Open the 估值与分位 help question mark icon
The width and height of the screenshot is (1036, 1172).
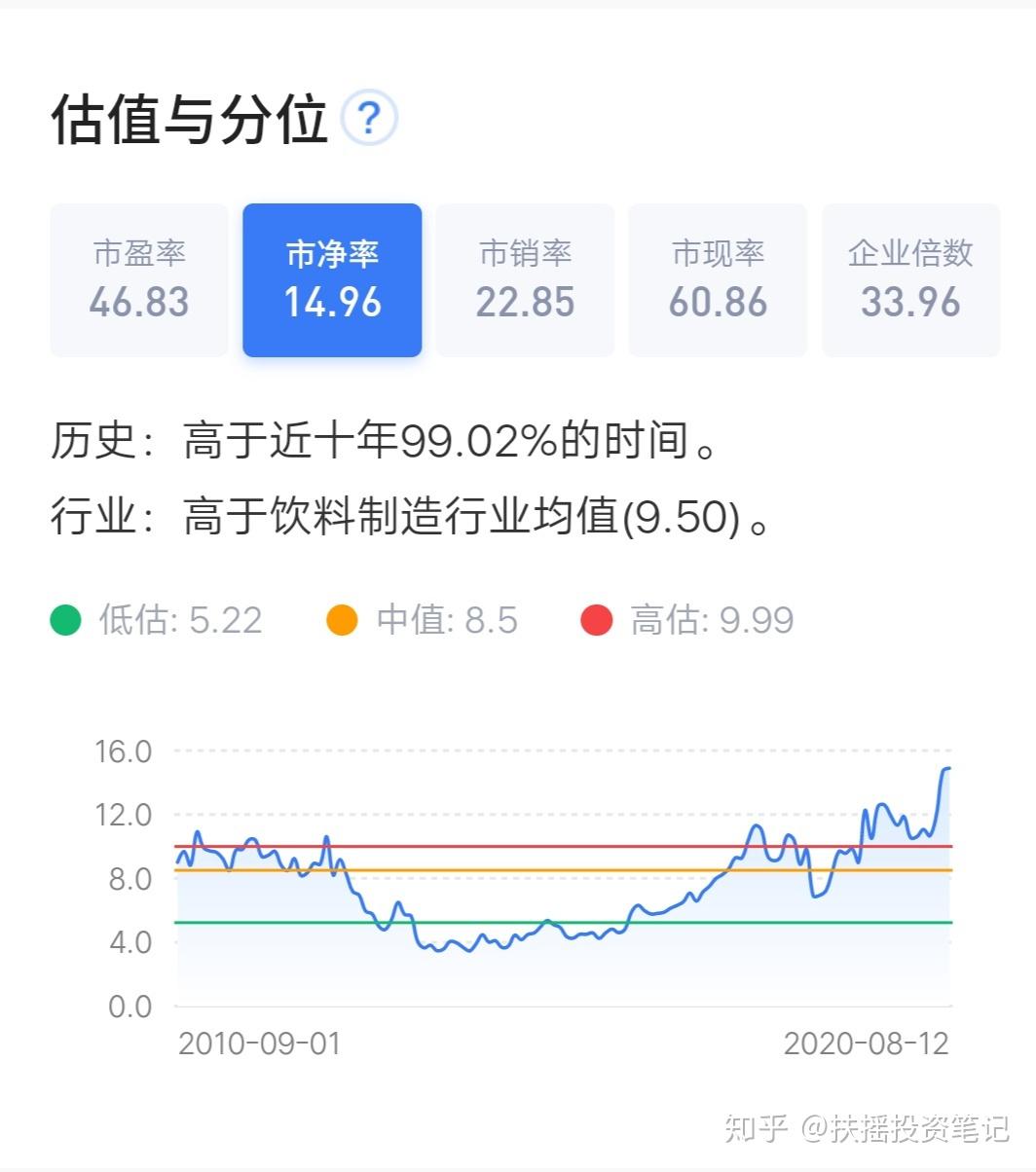click(x=368, y=115)
